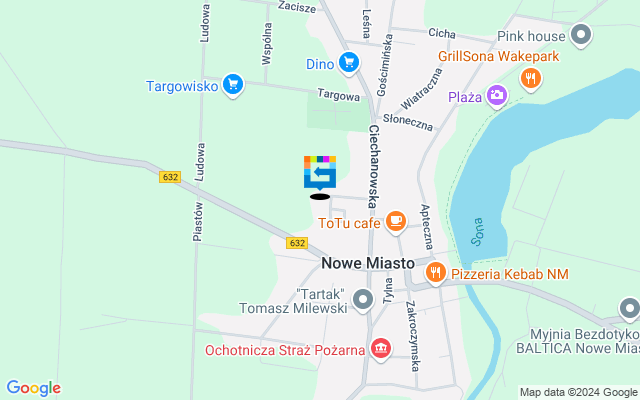
Task: Open the Google logo link
Action: [33, 388]
